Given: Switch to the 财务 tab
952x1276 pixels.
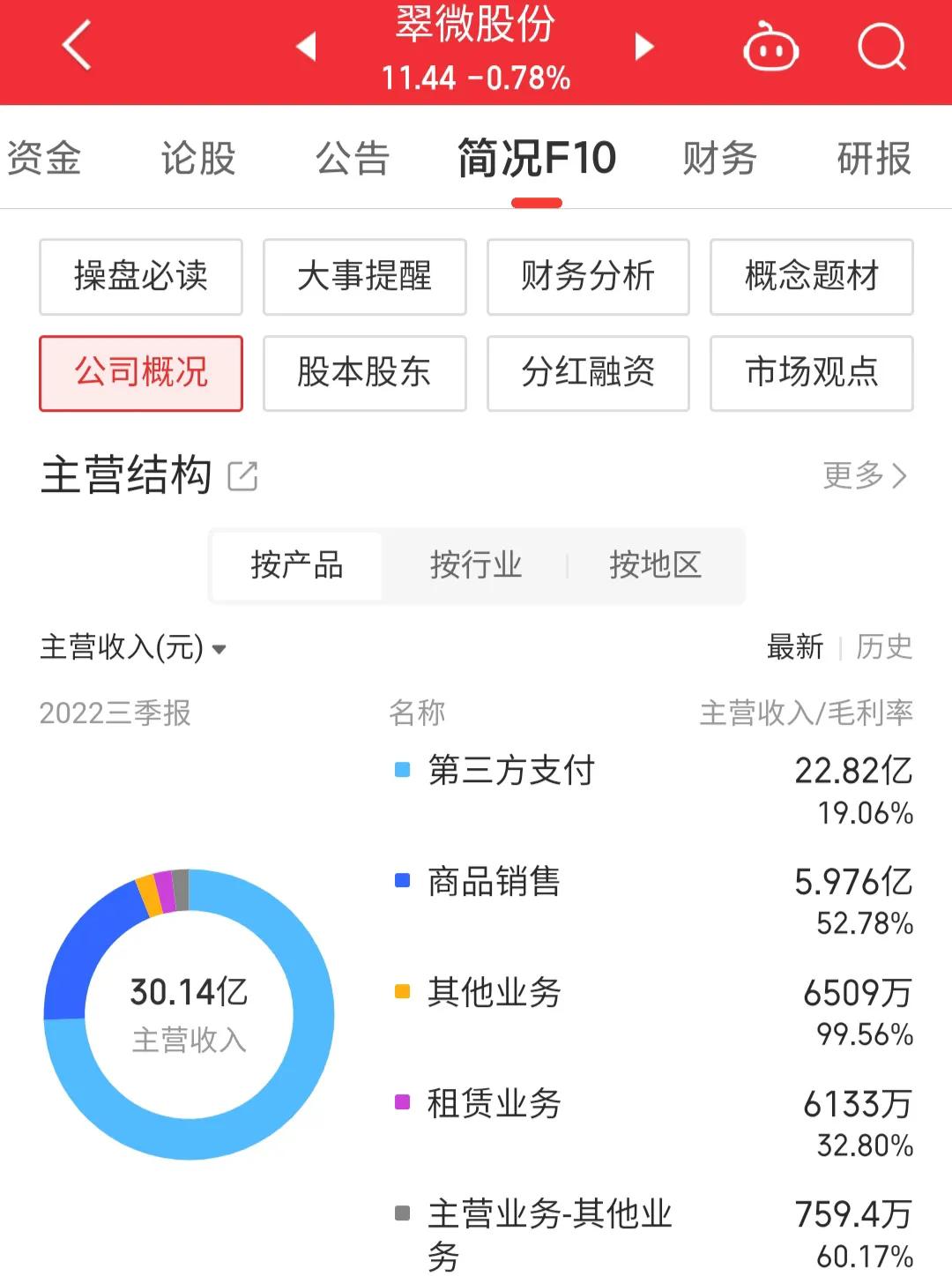Looking at the screenshot, I should click(719, 159).
